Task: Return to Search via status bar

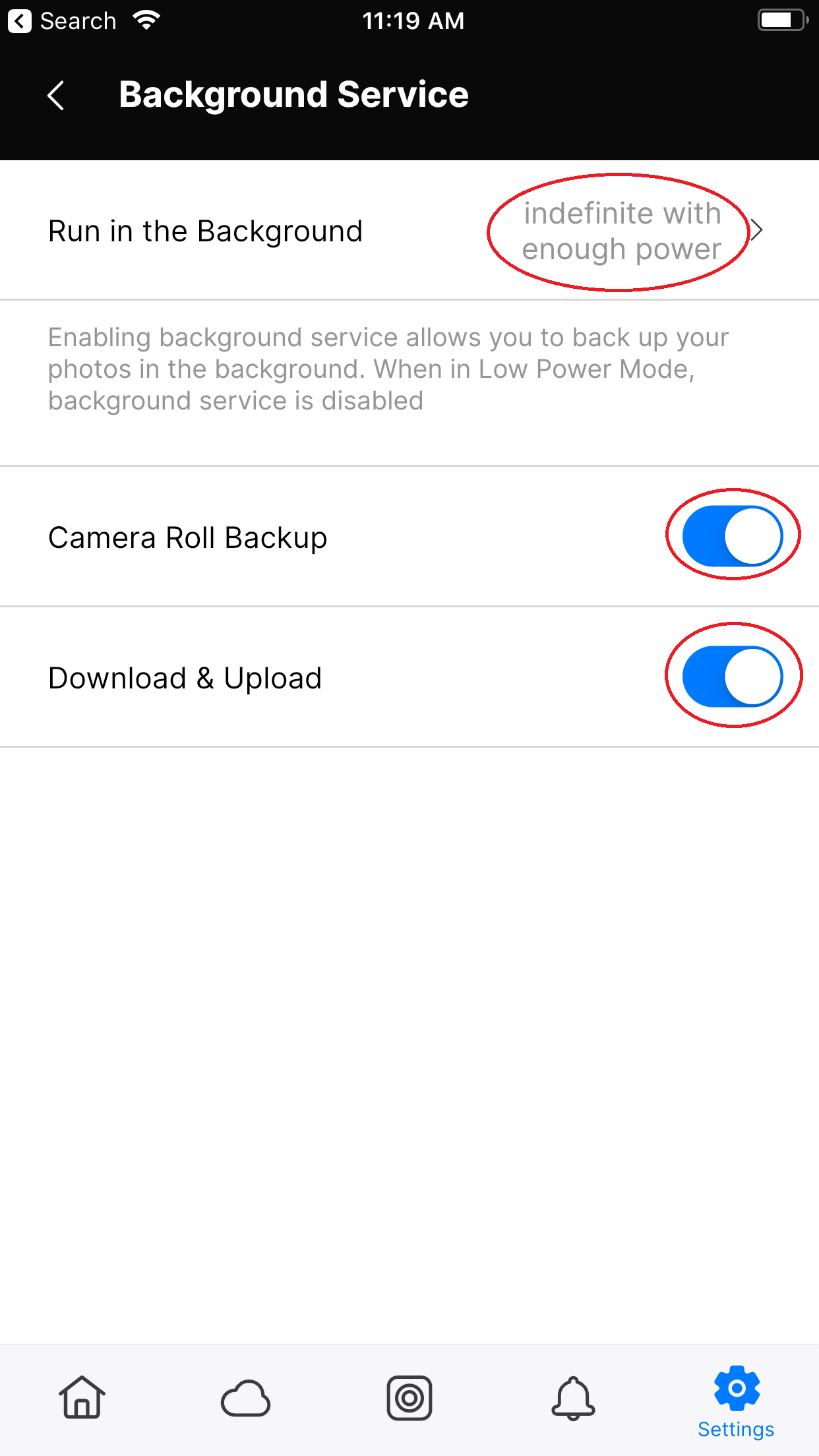Action: click(62, 21)
